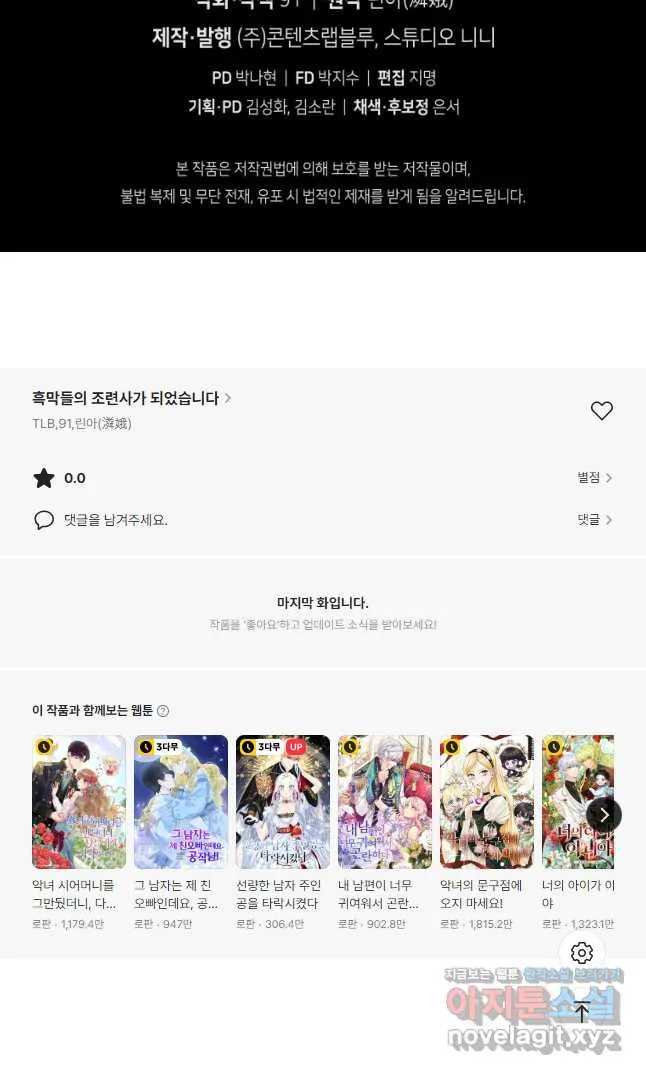Screen dimensions: 646x1075
Task: Show help for 이 작품과 함께보는 웹툰
Action: point(163,711)
